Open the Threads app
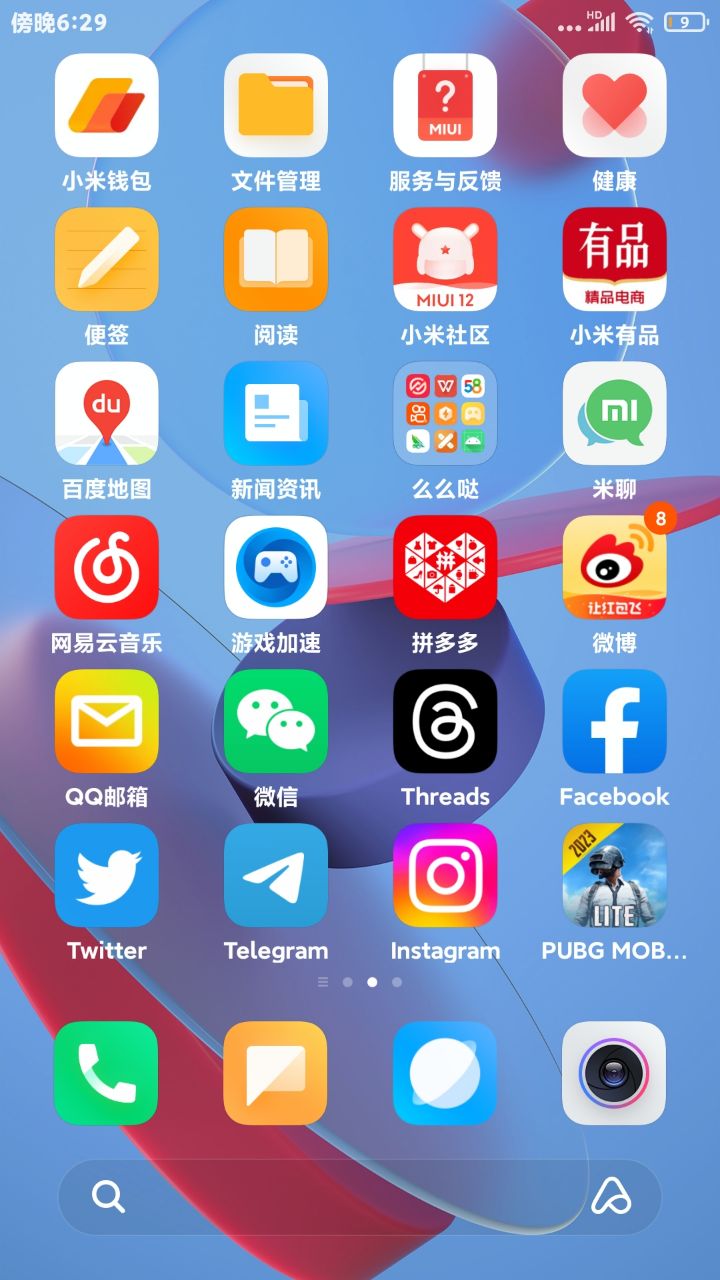This screenshot has height=1280, width=720. [x=445, y=721]
